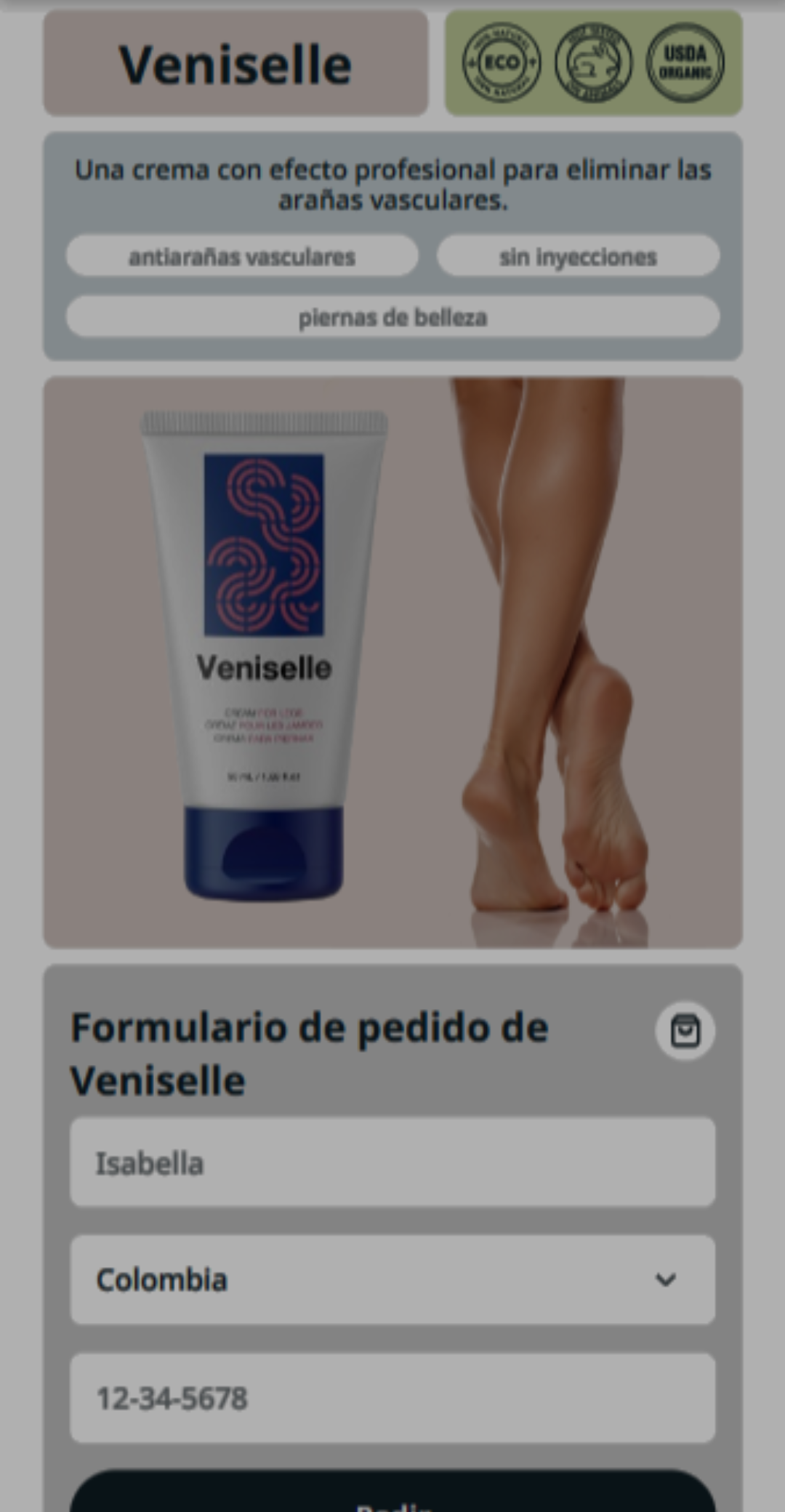785x1512 pixels.
Task: Focus the phone number field 12-34-5678
Action: [x=392, y=1397]
